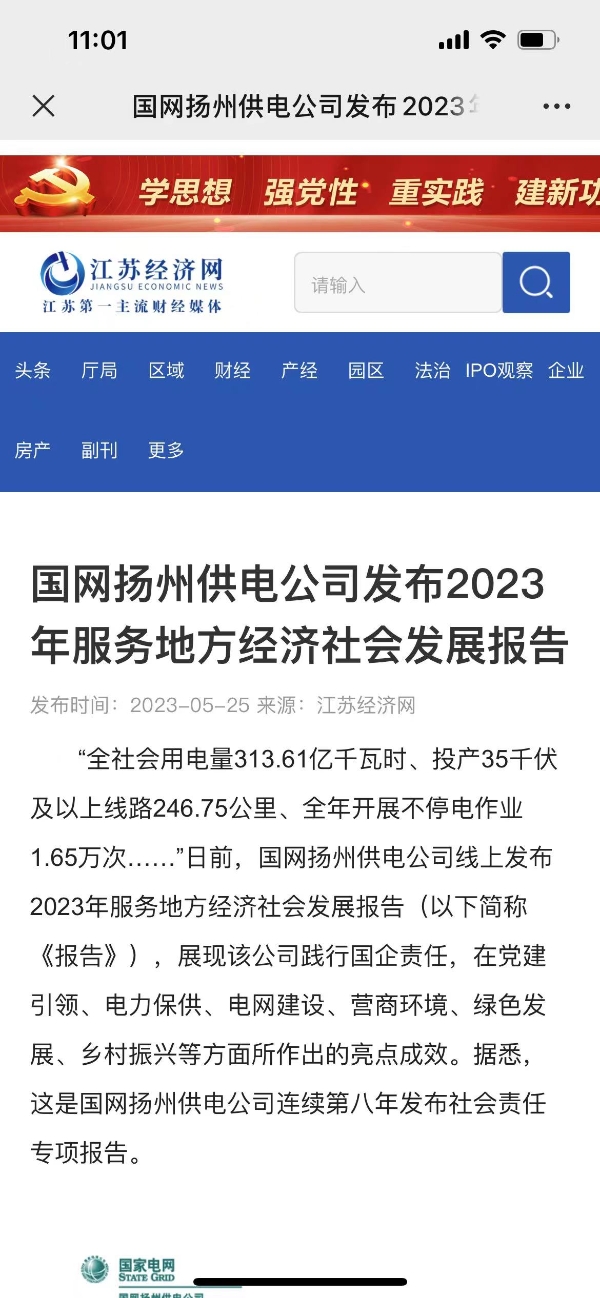Go to the 副刊 section
The image size is (600, 1298).
(99, 451)
